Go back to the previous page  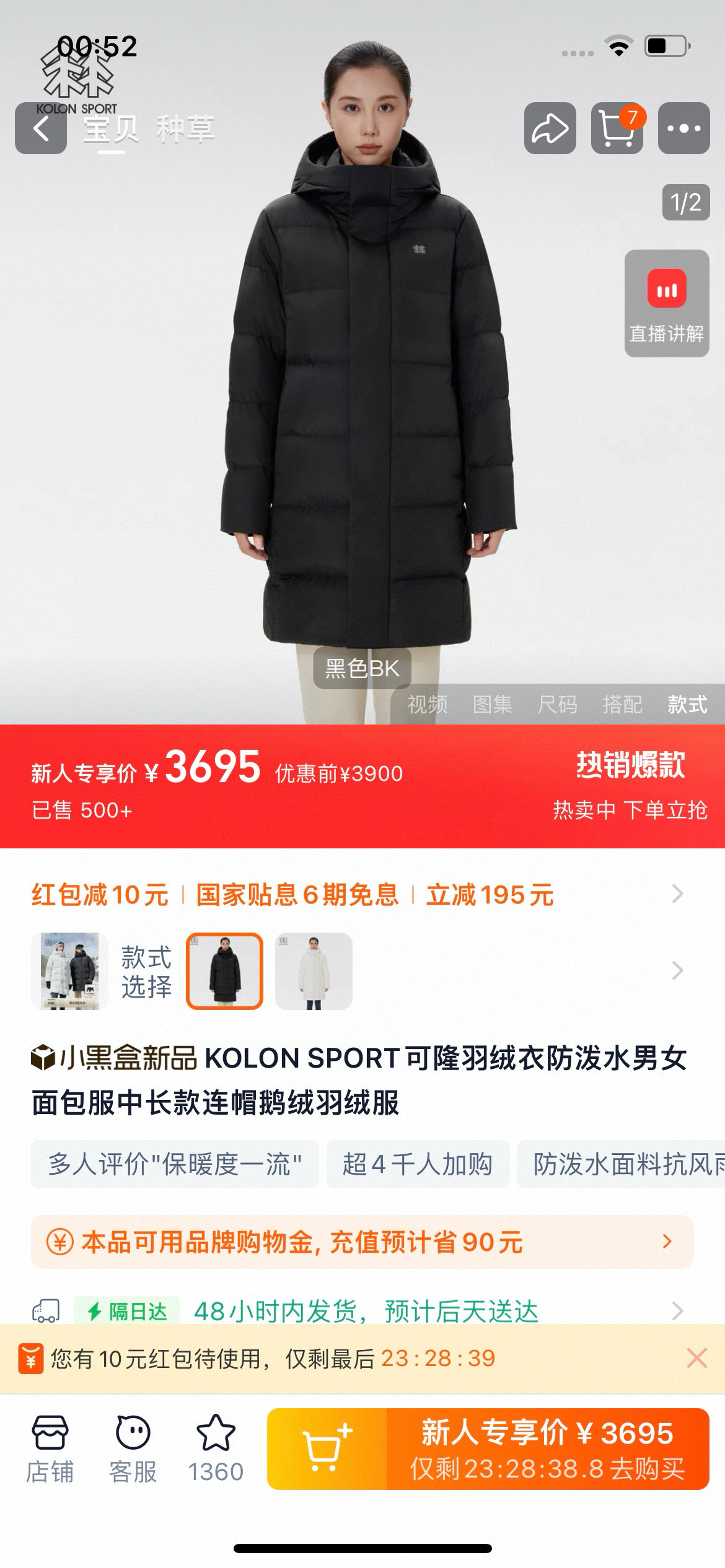click(41, 129)
